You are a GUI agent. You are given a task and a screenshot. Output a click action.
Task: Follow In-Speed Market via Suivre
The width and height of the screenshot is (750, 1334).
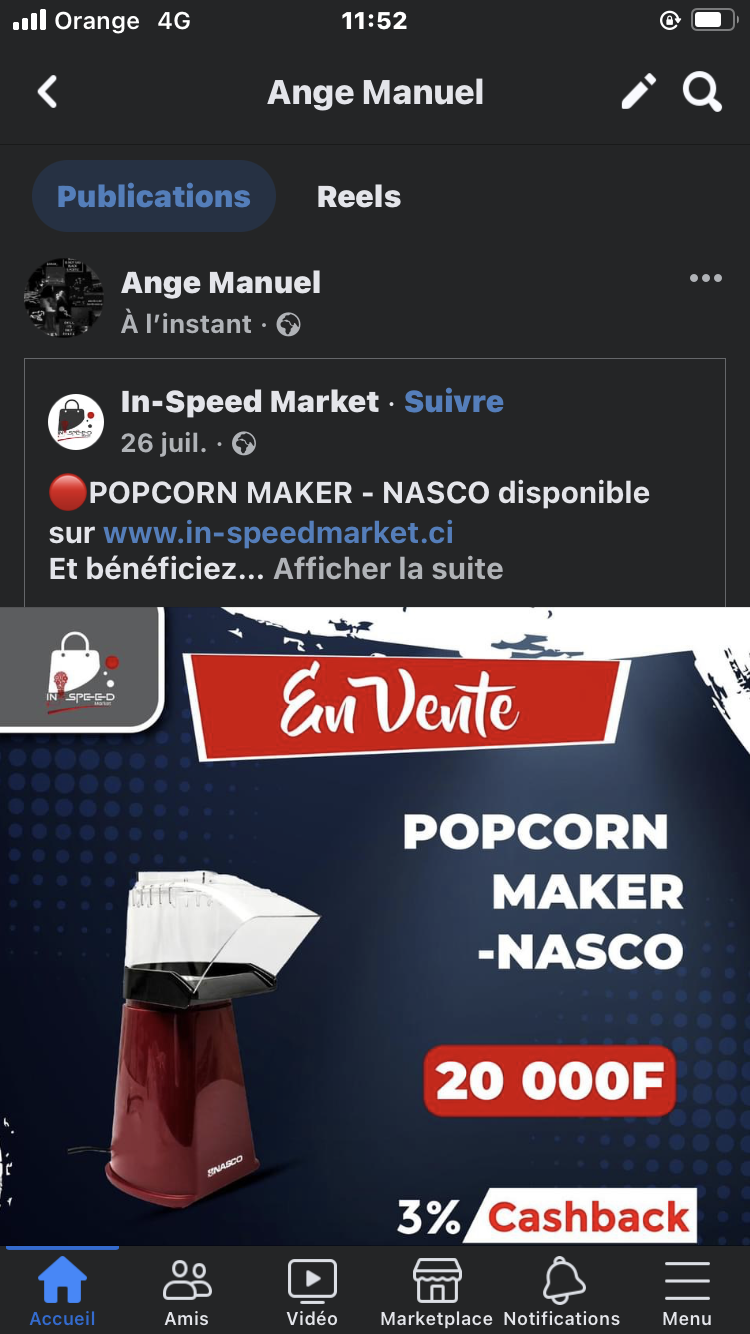click(x=454, y=402)
